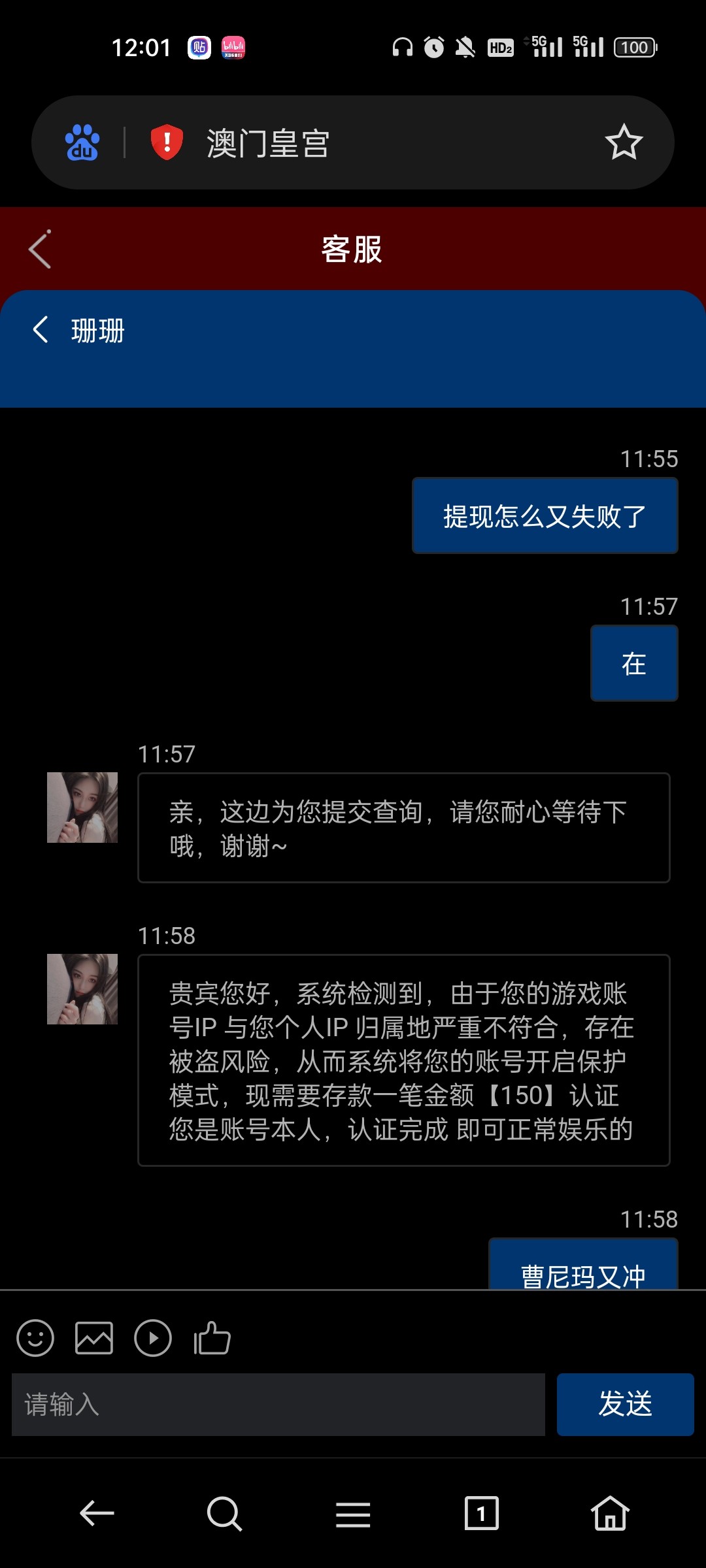Tap the 发送 button to send

tap(625, 1404)
